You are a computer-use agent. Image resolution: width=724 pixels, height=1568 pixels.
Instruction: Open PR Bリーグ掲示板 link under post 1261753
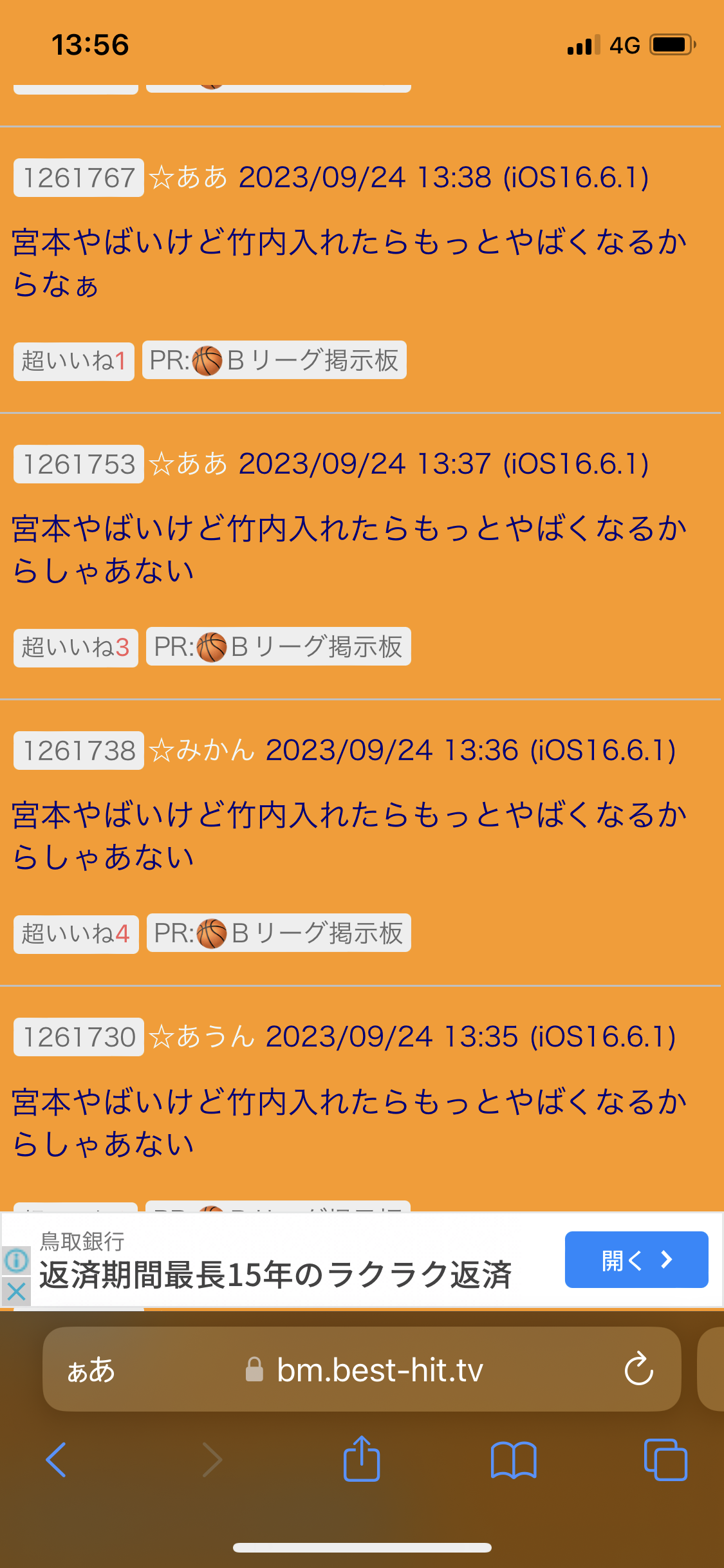pos(279,647)
